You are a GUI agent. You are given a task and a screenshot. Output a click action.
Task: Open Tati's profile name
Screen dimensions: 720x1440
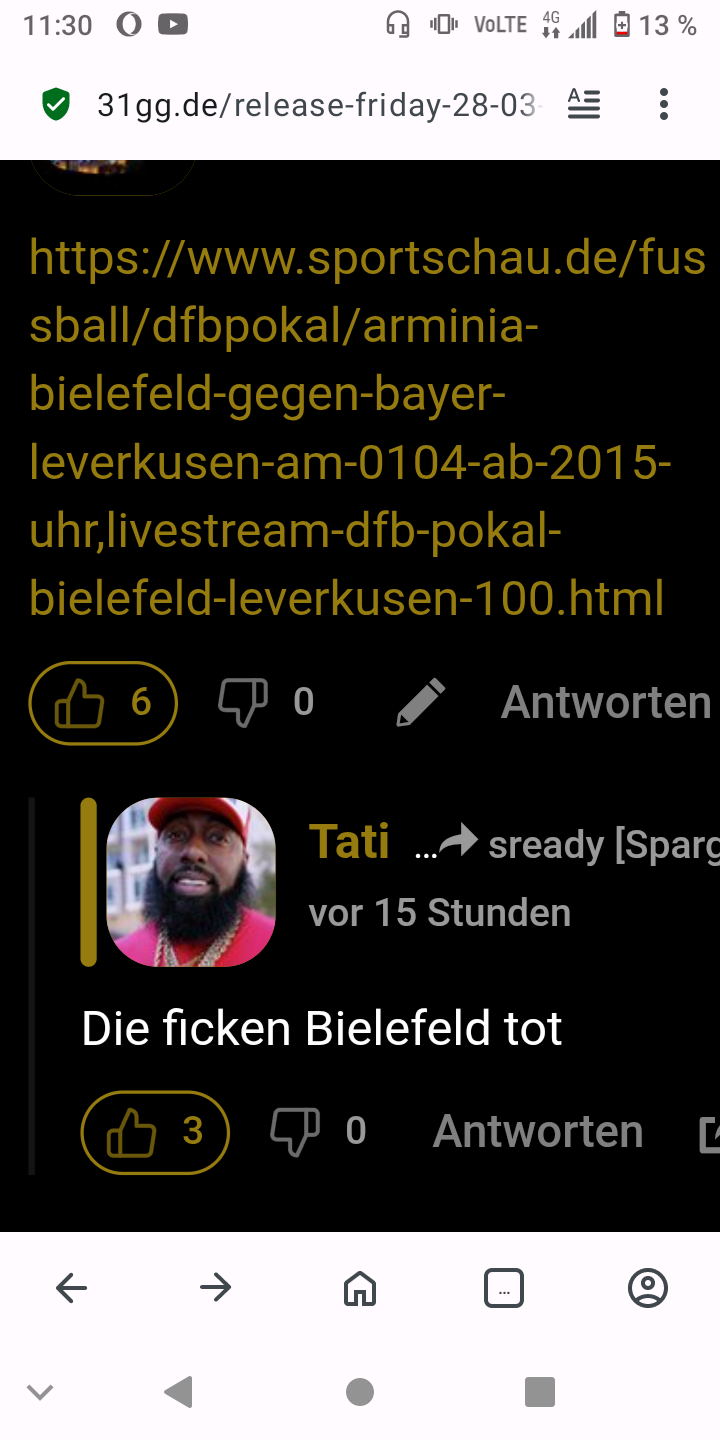(x=348, y=842)
